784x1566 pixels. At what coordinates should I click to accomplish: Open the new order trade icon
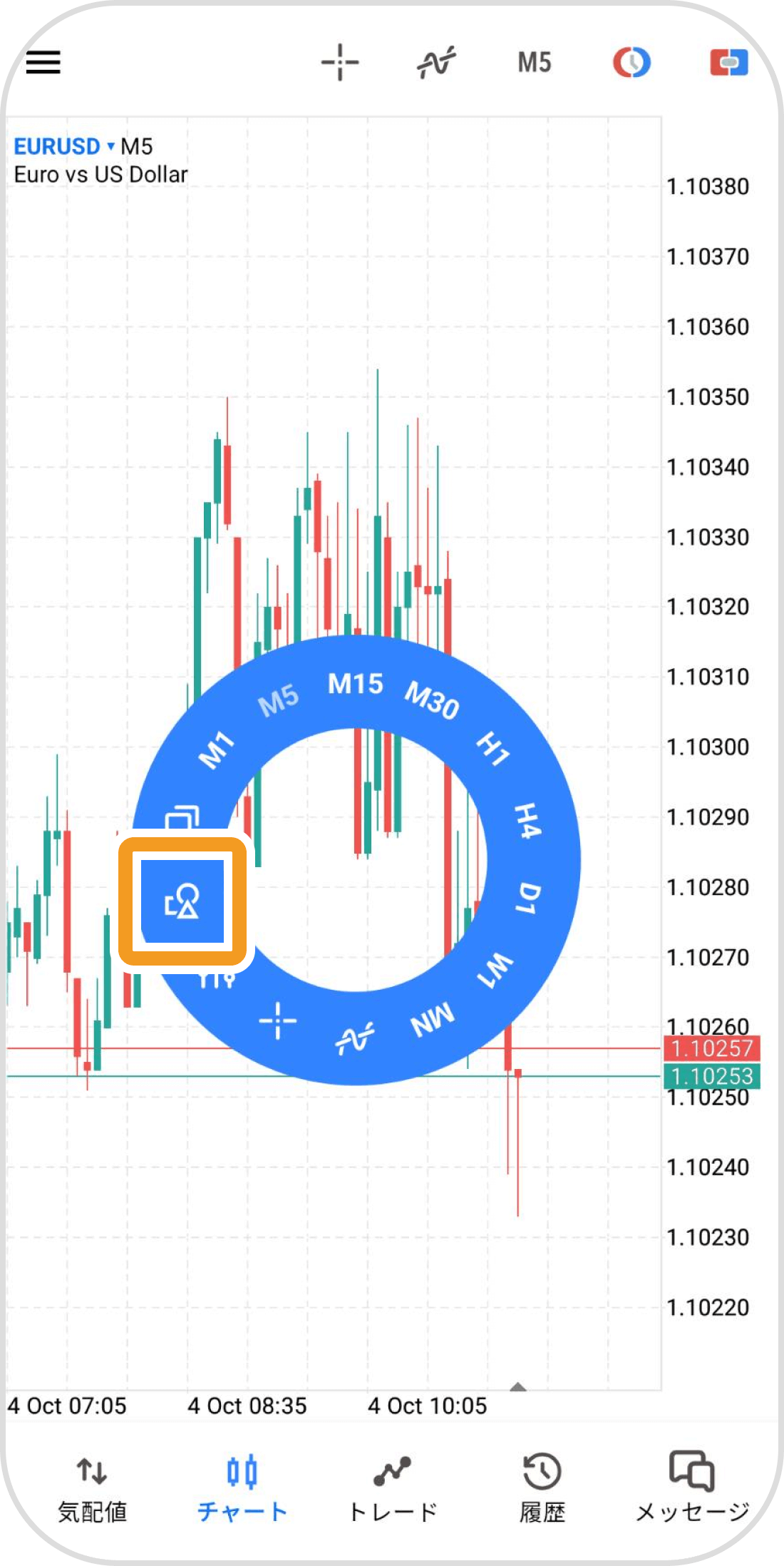(x=728, y=63)
